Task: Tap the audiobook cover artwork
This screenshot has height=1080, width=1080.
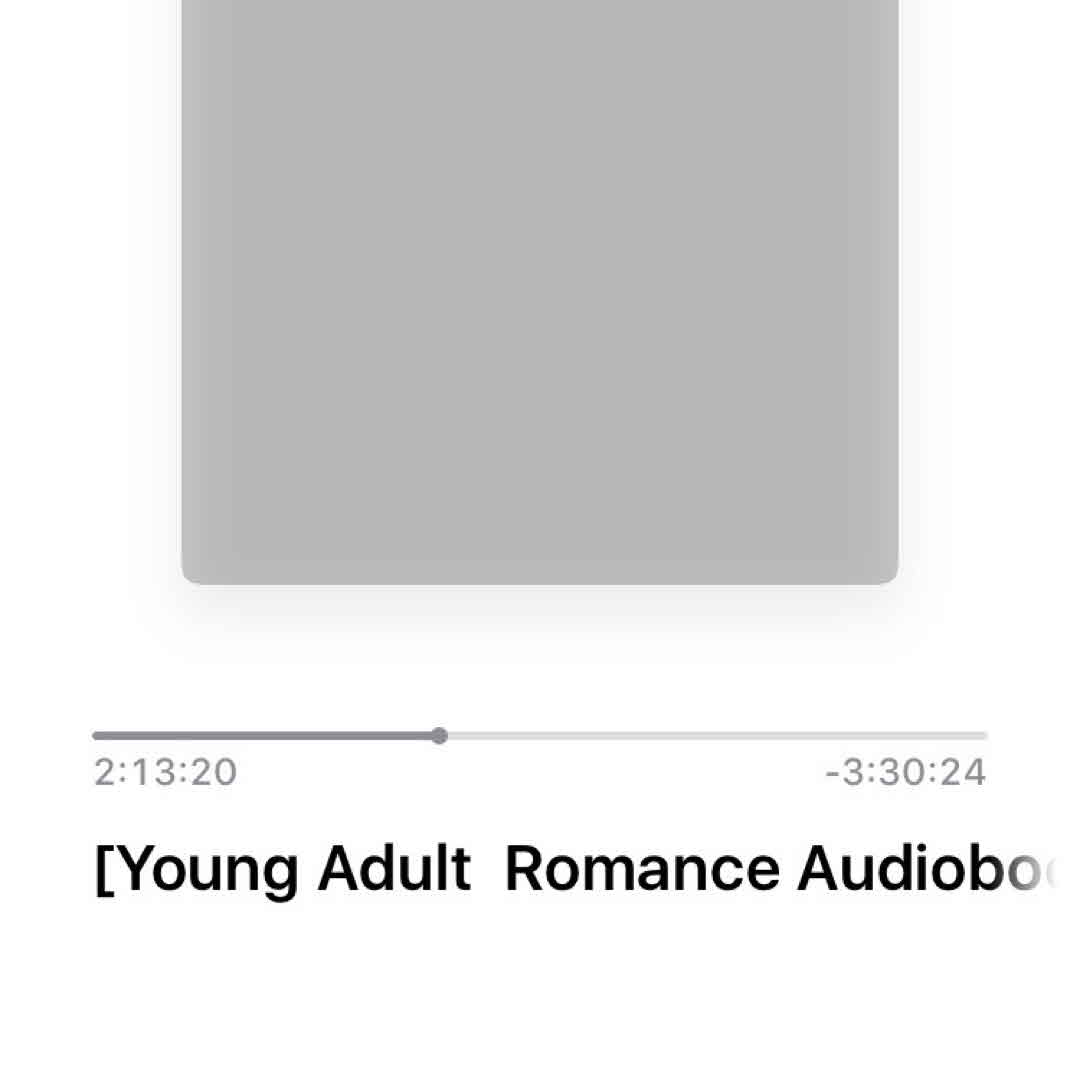Action: pyautogui.click(x=540, y=290)
